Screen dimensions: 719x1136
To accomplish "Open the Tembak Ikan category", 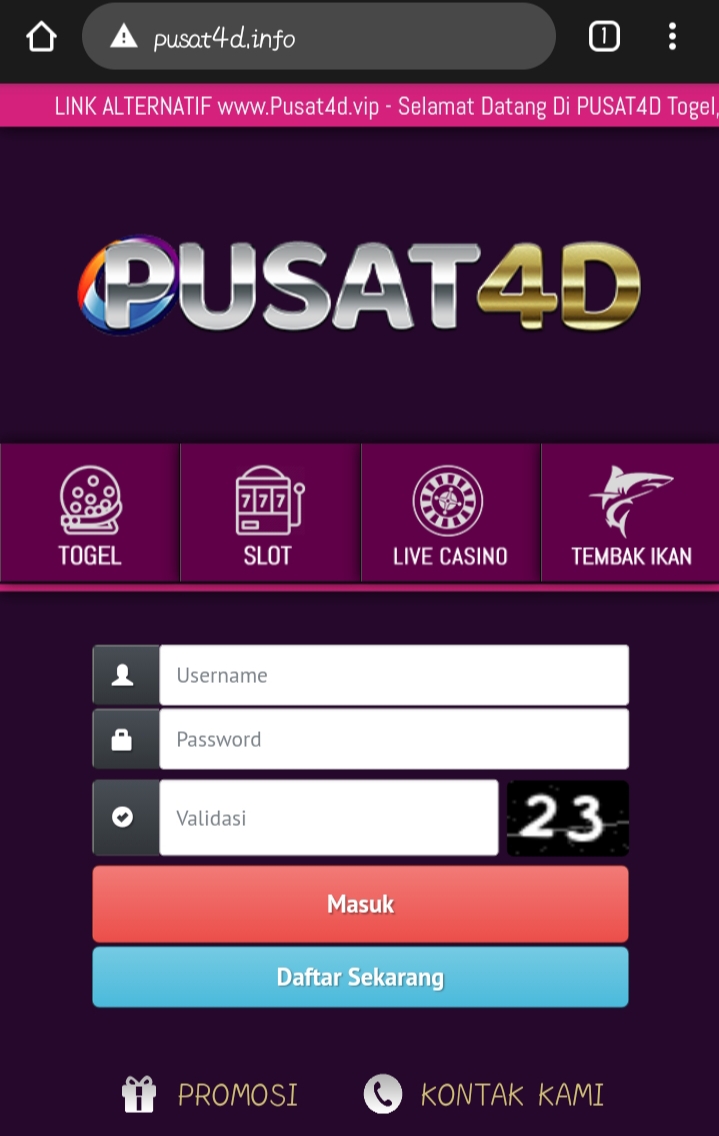I will [630, 514].
